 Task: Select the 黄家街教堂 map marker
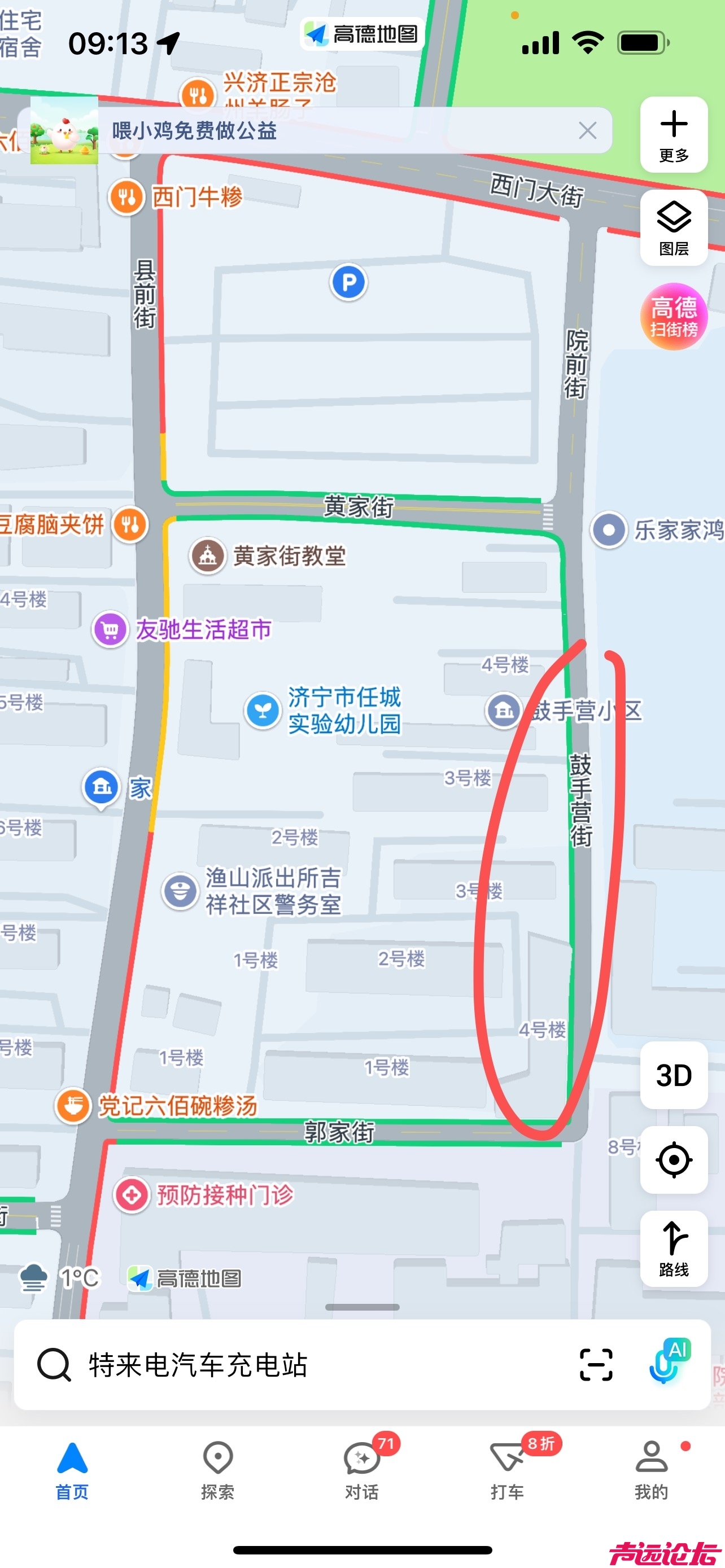(208, 555)
